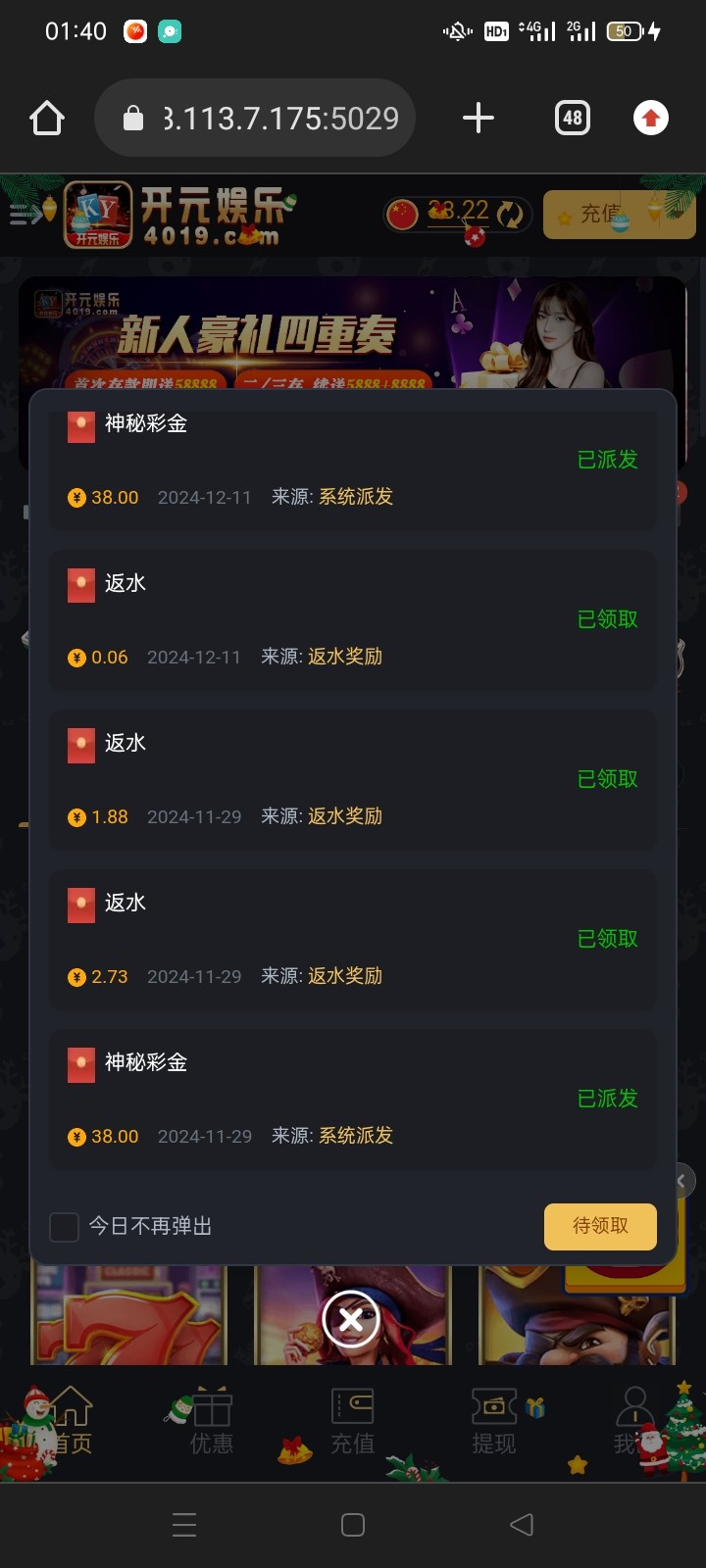Close the rewards popup with the X button
The height and width of the screenshot is (1568, 706).
pyautogui.click(x=351, y=1319)
